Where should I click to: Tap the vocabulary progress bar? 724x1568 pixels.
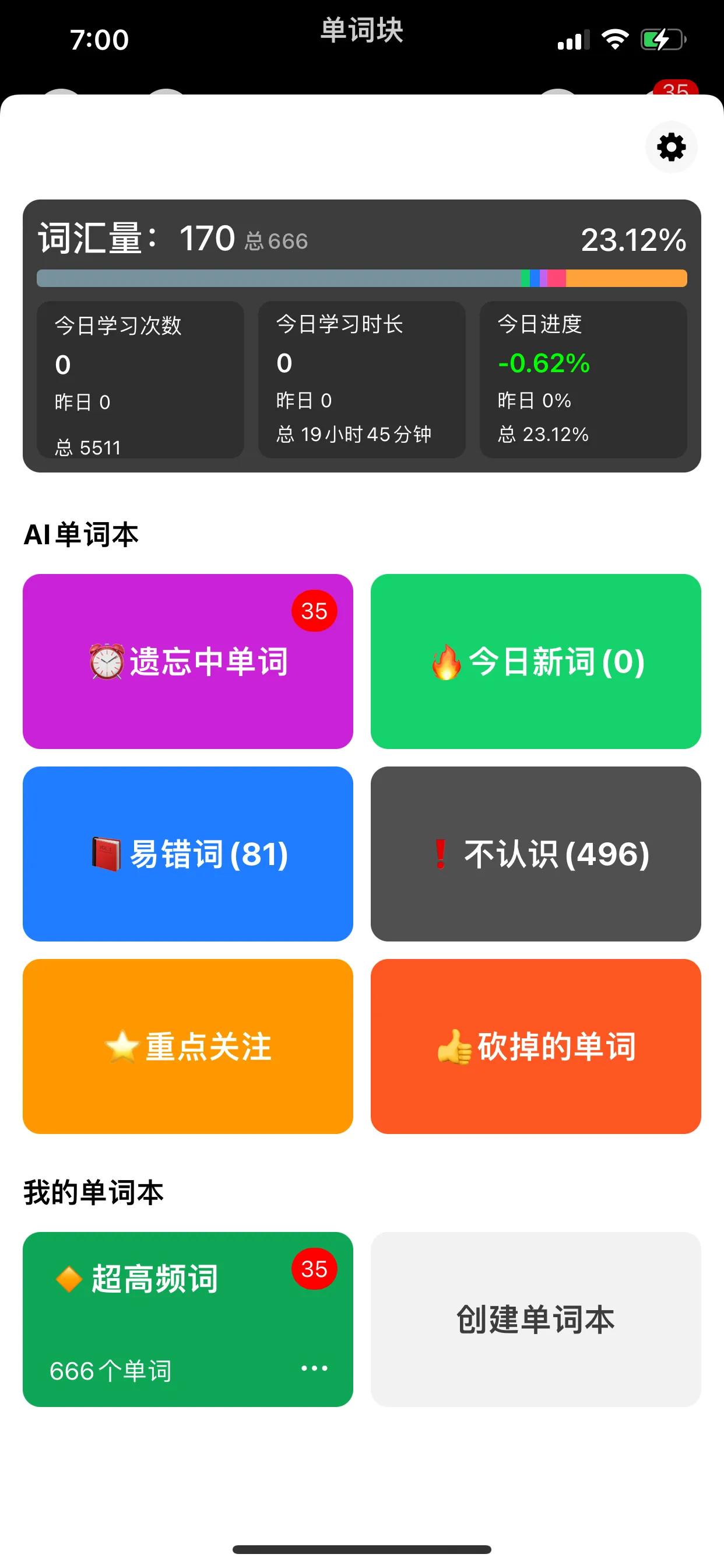(x=361, y=278)
